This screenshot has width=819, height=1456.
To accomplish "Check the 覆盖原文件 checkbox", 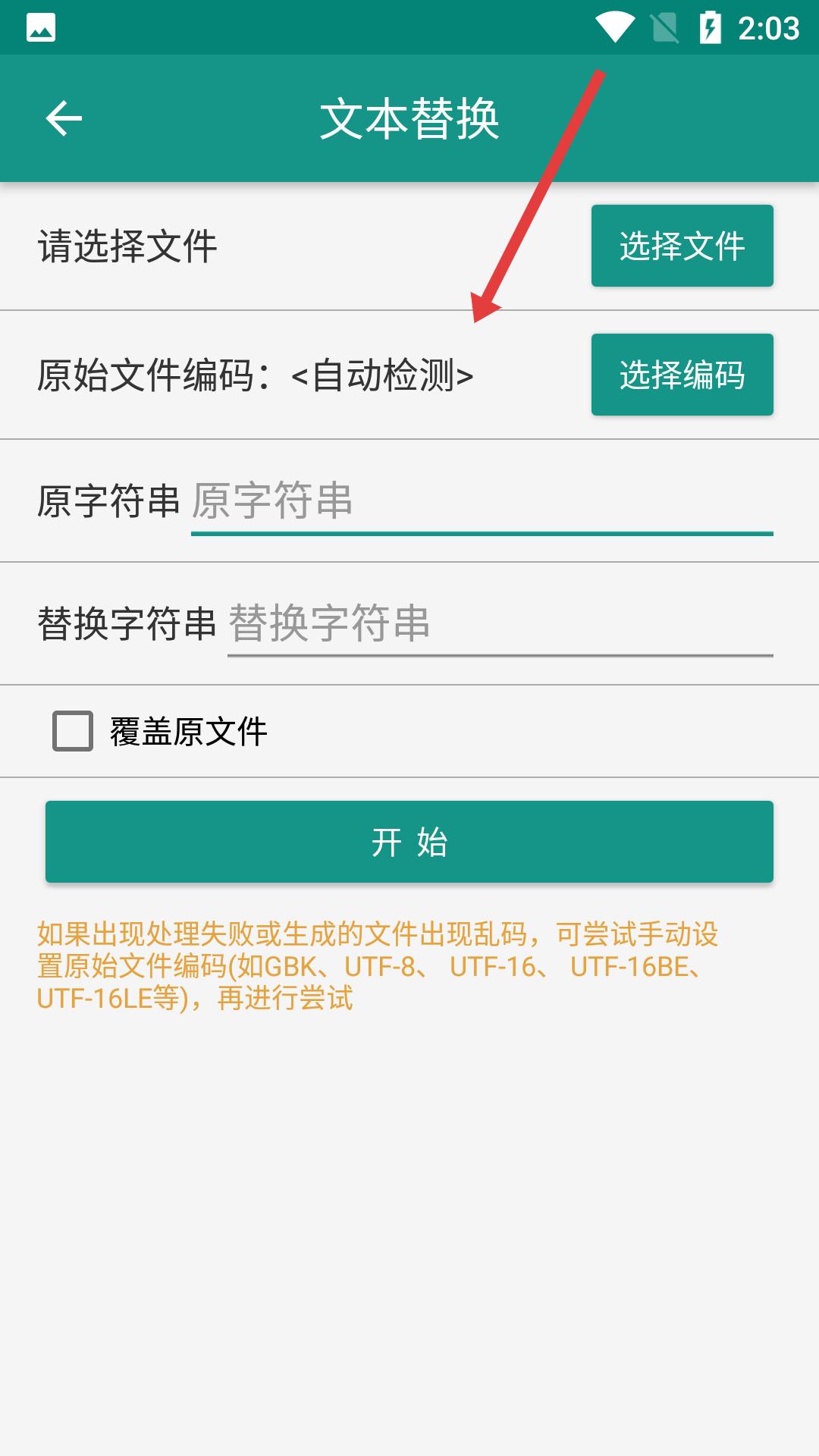I will point(73,731).
